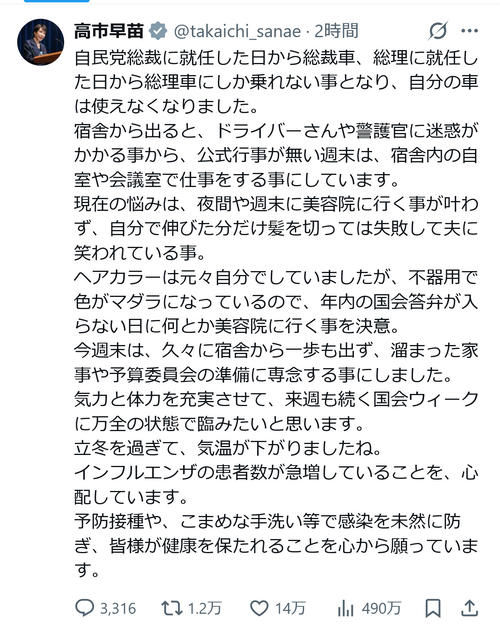Tap the Grok explain icon
Image resolution: width=500 pixels, height=631 pixels.
click(438, 31)
